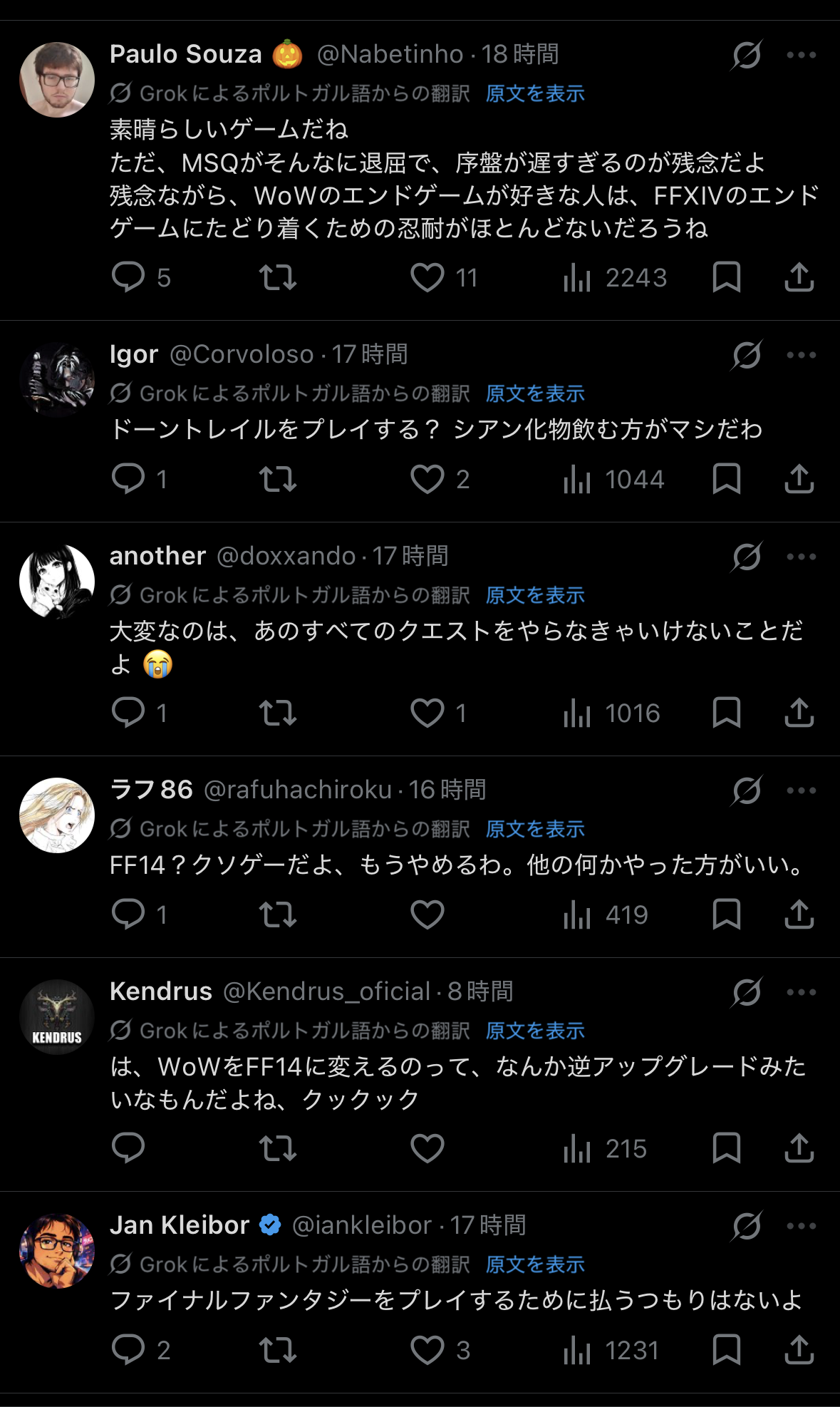The width and height of the screenshot is (840, 1407).
Task: Share another's post by @doxxando
Action: [799, 713]
